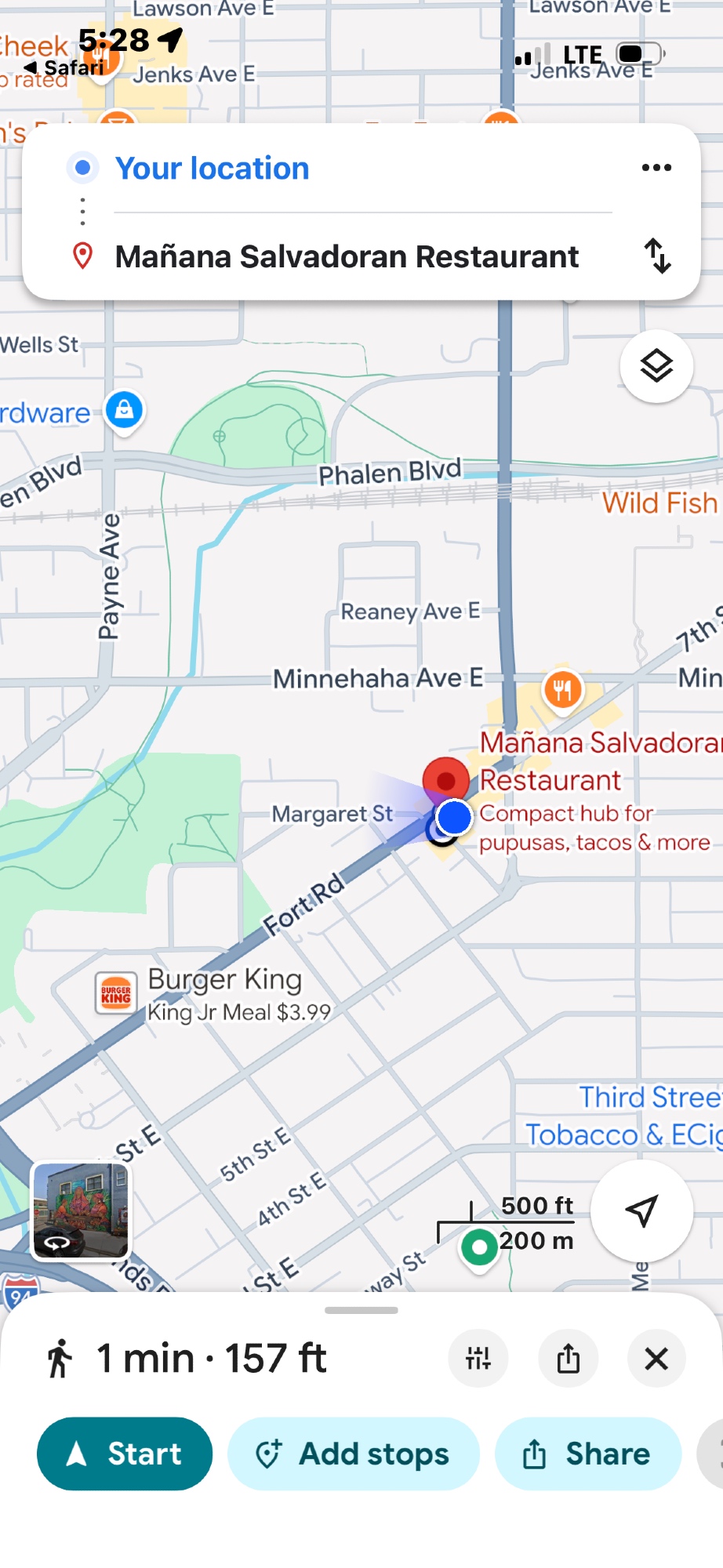Swap start and destination locations
723x1568 pixels.
point(657,256)
